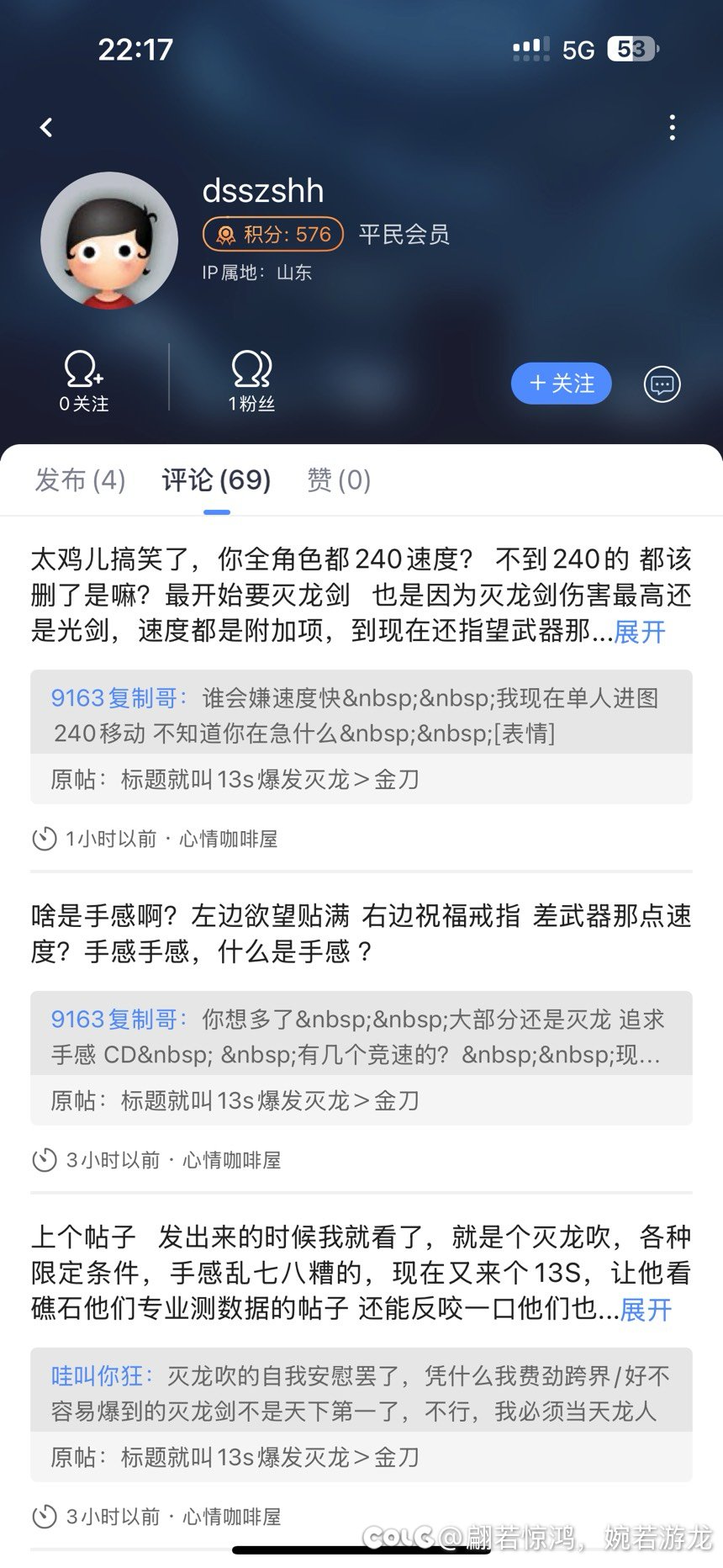
Task: View the 1粉丝 followers list
Action: click(251, 382)
